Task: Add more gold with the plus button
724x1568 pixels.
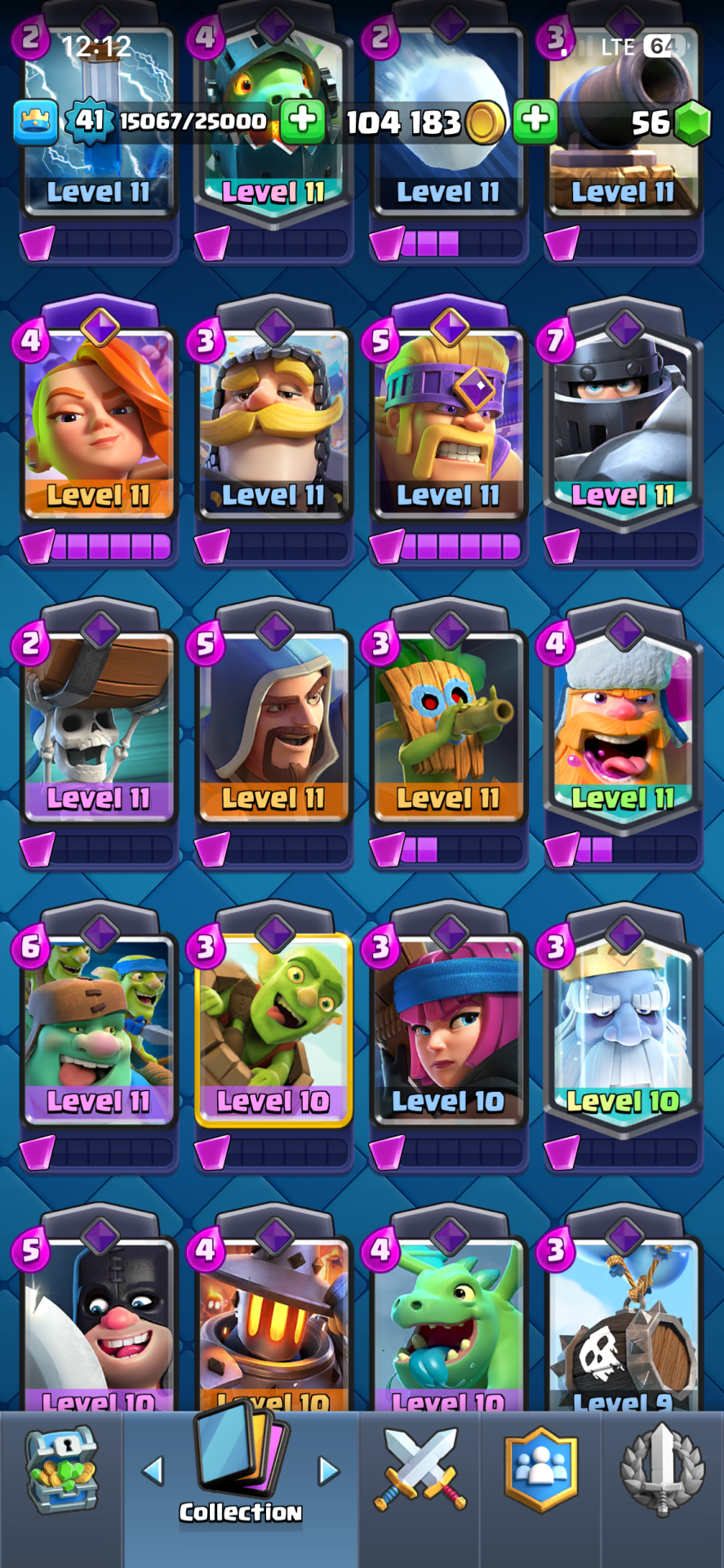Action: [x=535, y=120]
